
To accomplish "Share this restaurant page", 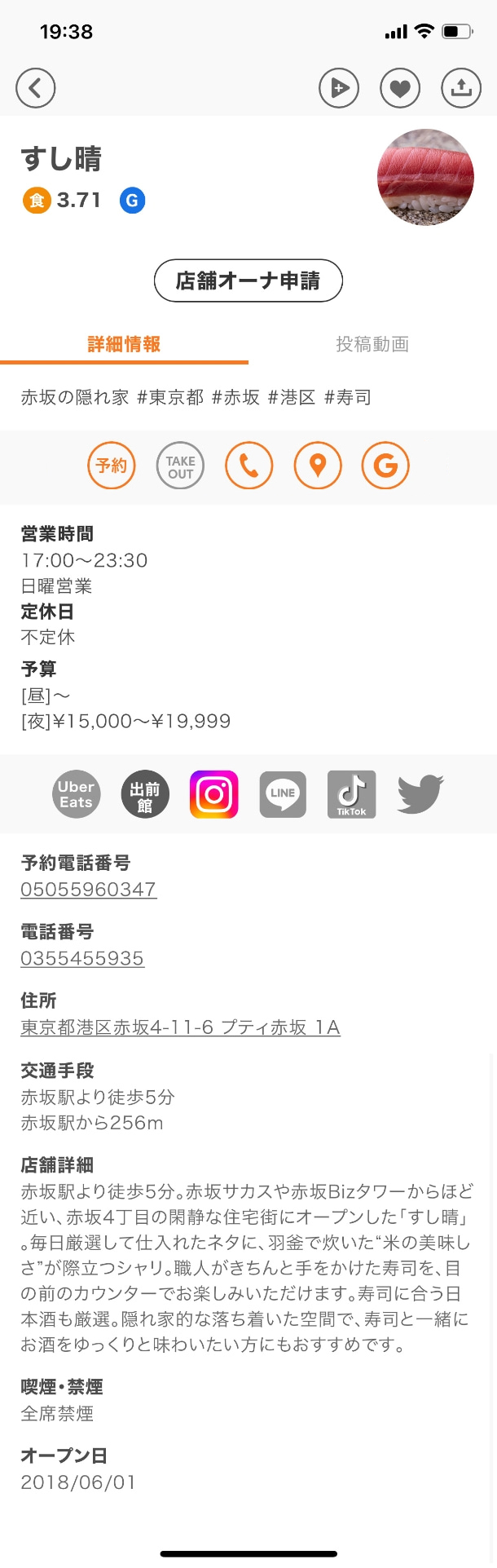I will (x=461, y=87).
